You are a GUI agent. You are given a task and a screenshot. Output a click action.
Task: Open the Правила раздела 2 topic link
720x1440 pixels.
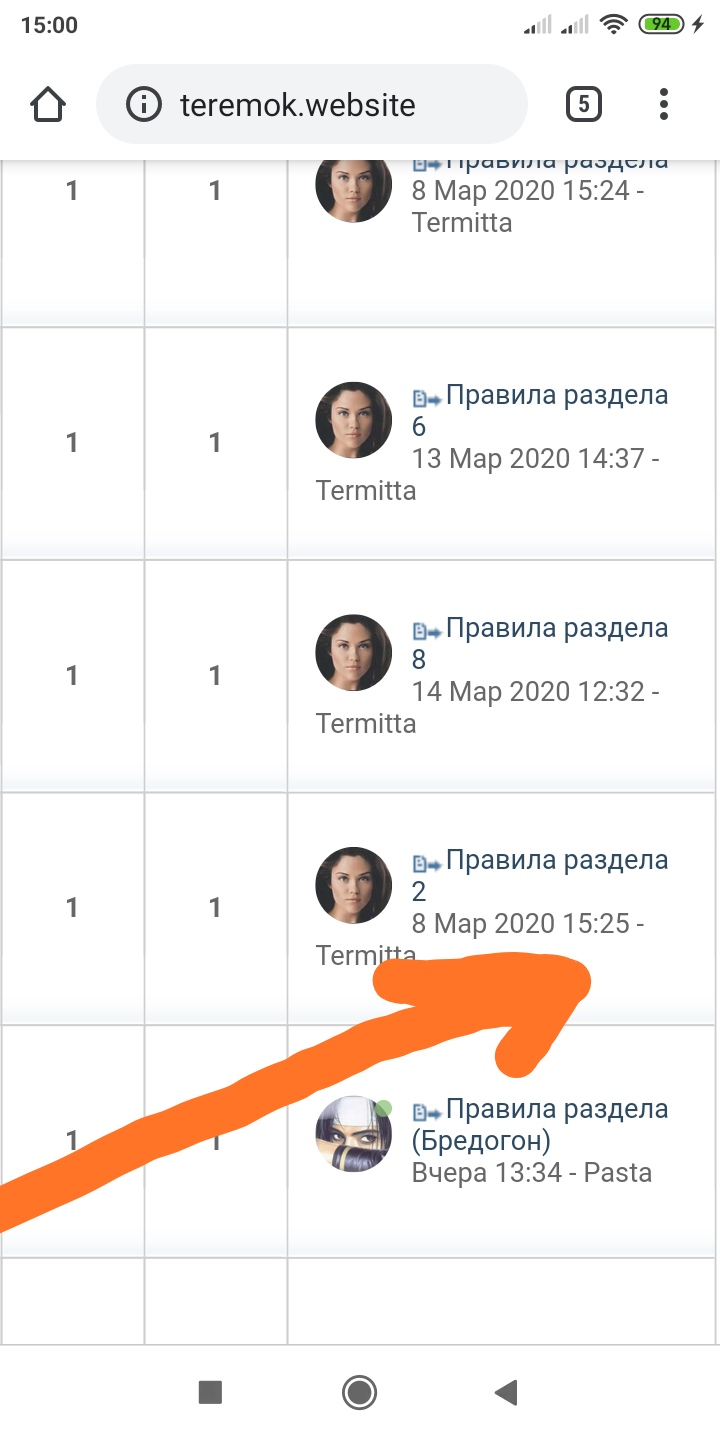[540, 875]
